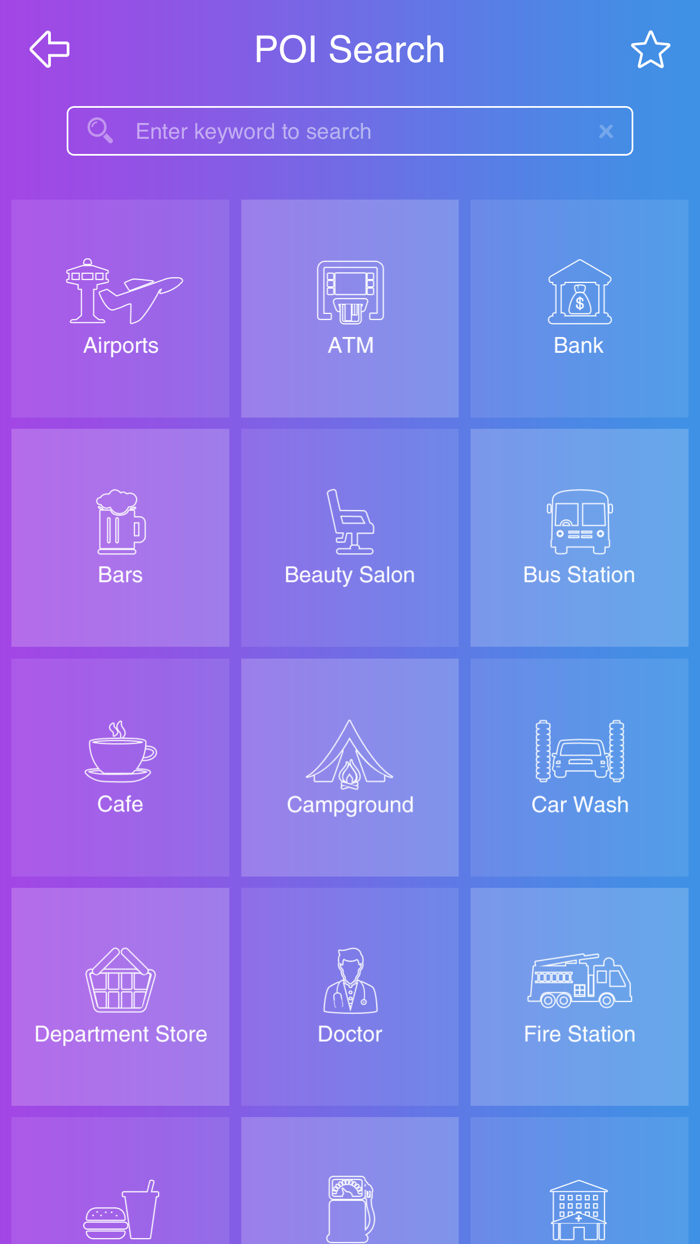Tap the Car Wash tile
The width and height of the screenshot is (700, 1244).
point(579,767)
